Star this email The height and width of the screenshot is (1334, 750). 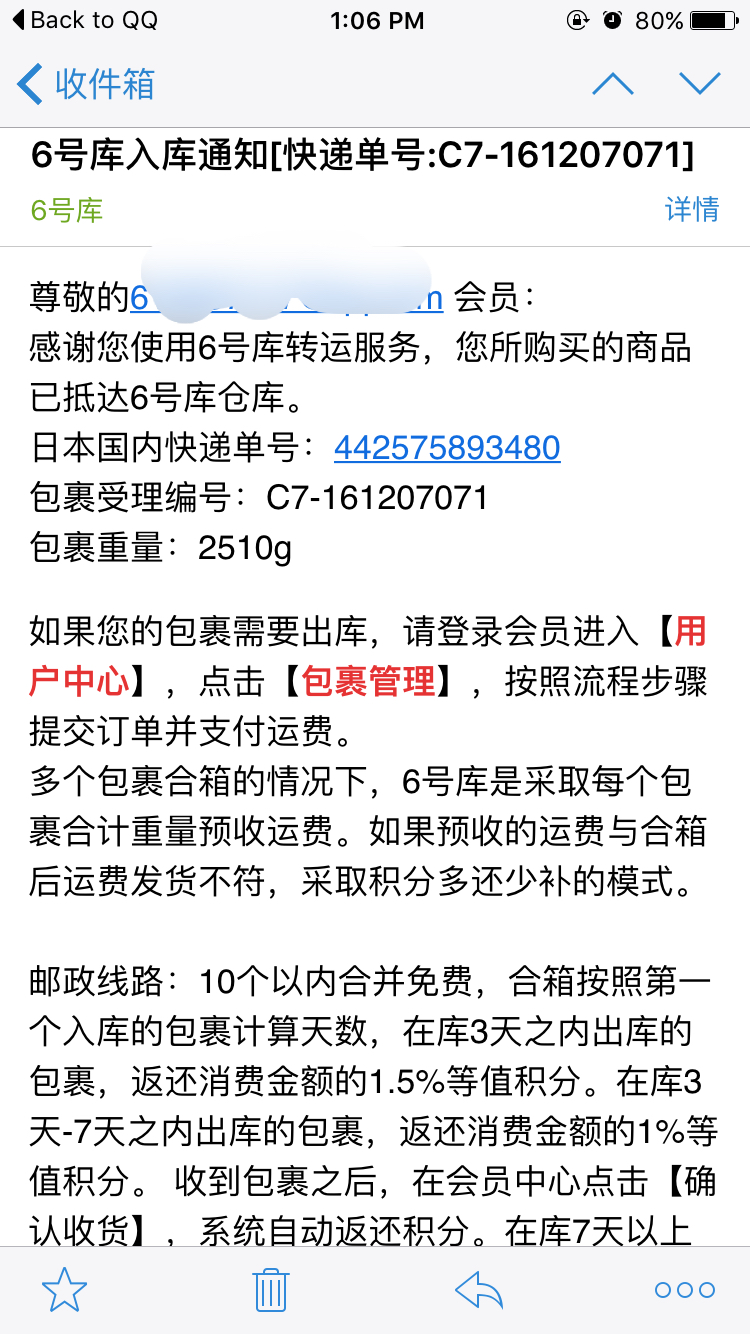tap(64, 1290)
